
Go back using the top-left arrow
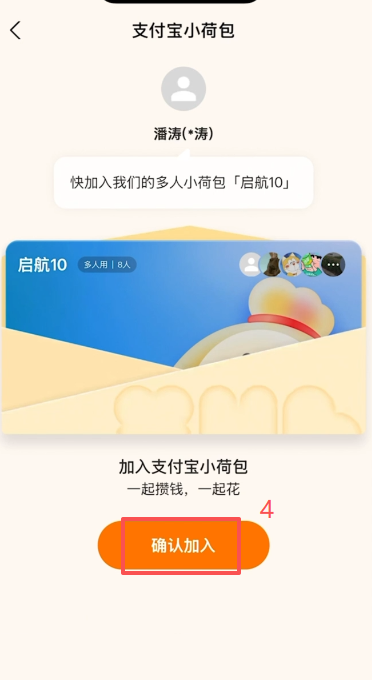pyautogui.click(x=16, y=31)
